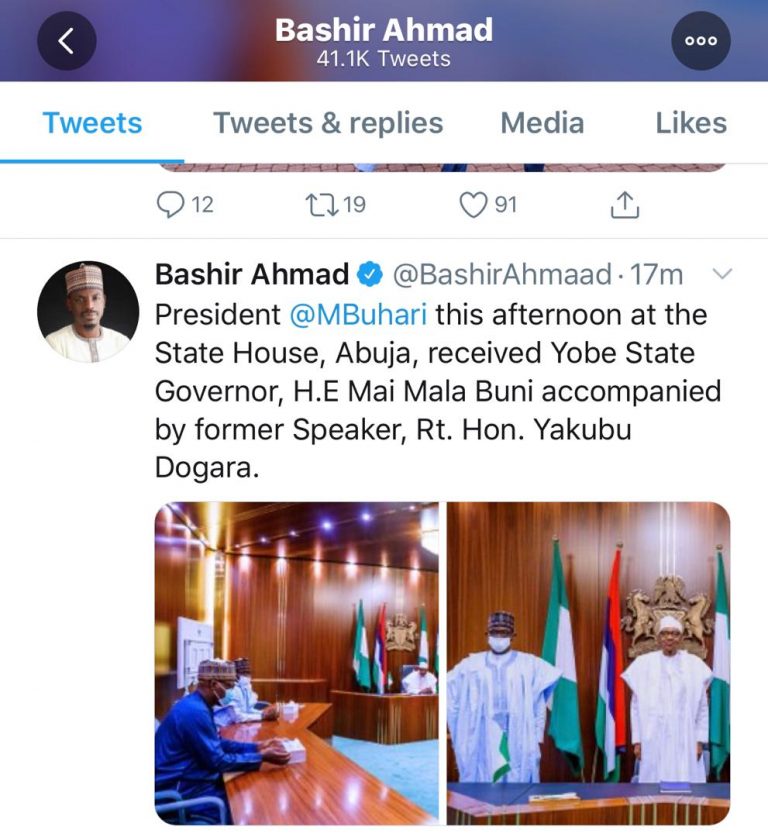Go back using the arrow button
This screenshot has width=768, height=837.
67,41
